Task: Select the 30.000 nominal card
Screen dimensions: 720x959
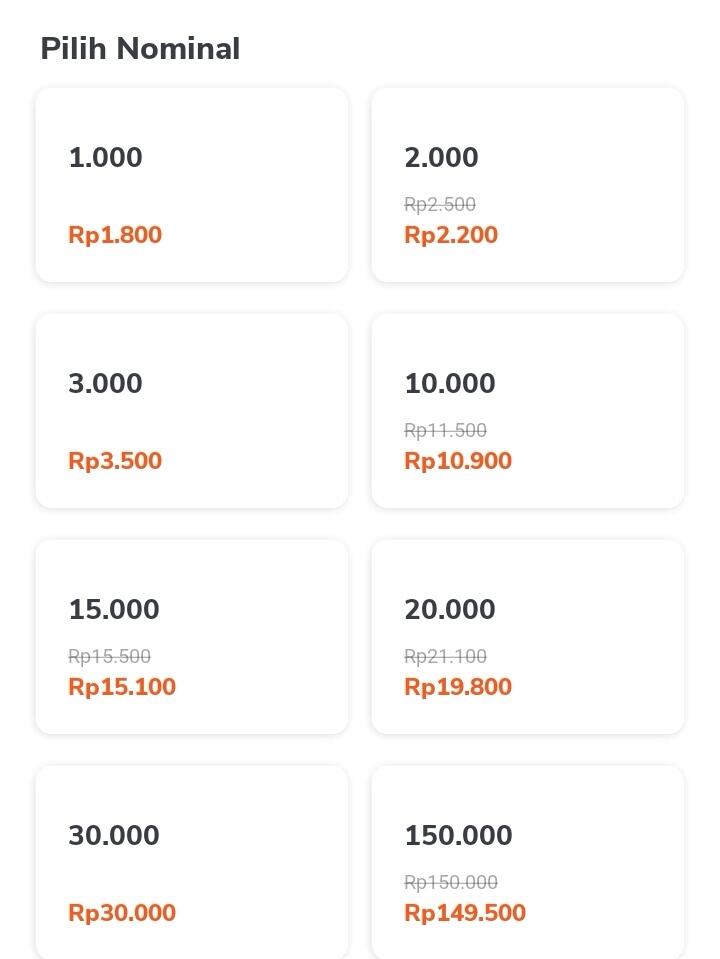Action: click(191, 862)
